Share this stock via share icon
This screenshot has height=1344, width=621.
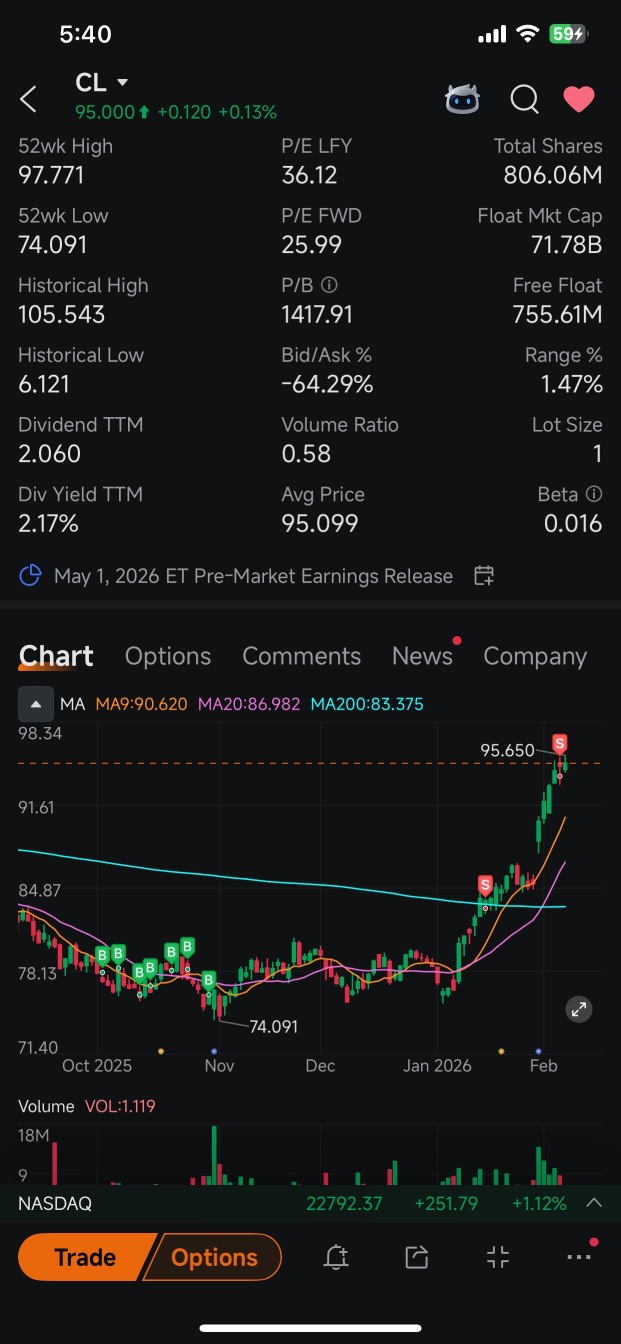coord(417,1257)
